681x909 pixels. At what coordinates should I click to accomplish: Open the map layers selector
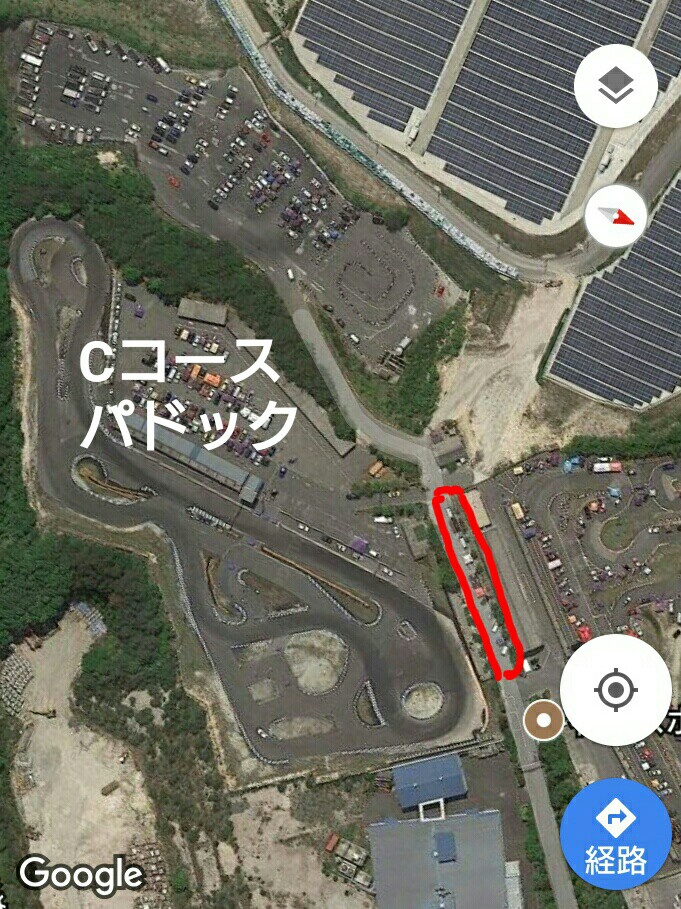click(x=616, y=87)
